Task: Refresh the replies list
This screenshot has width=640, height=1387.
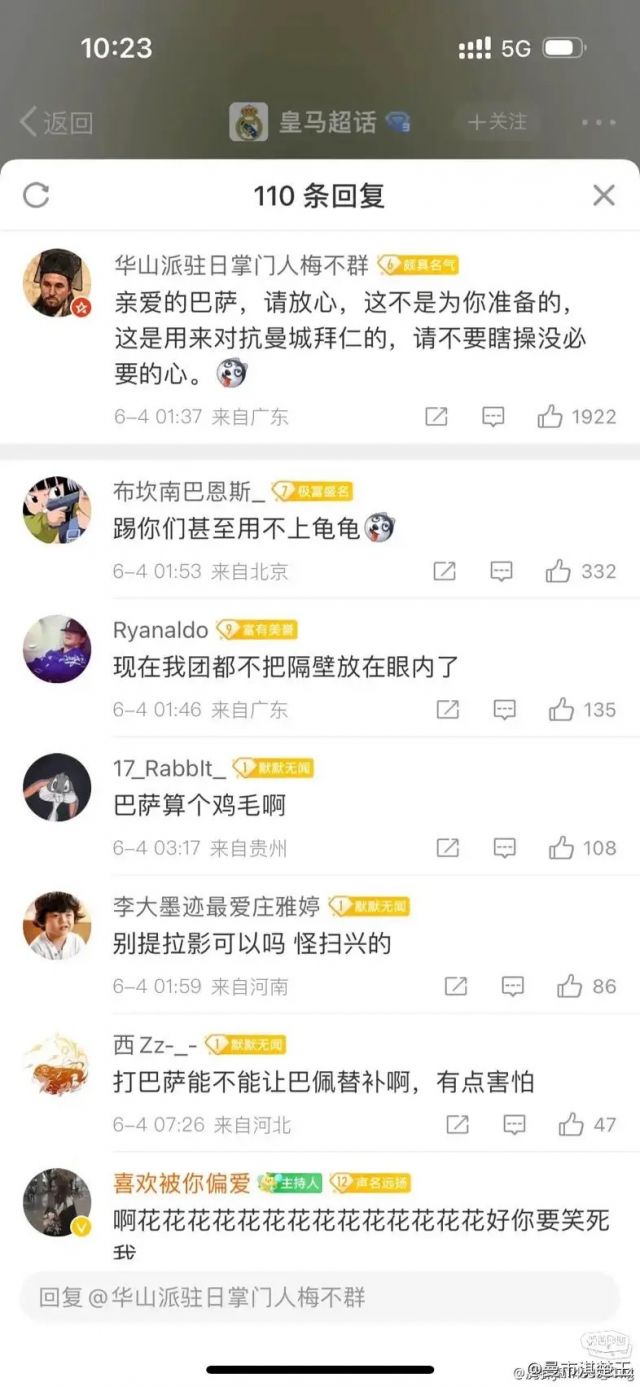Action: pos(36,195)
